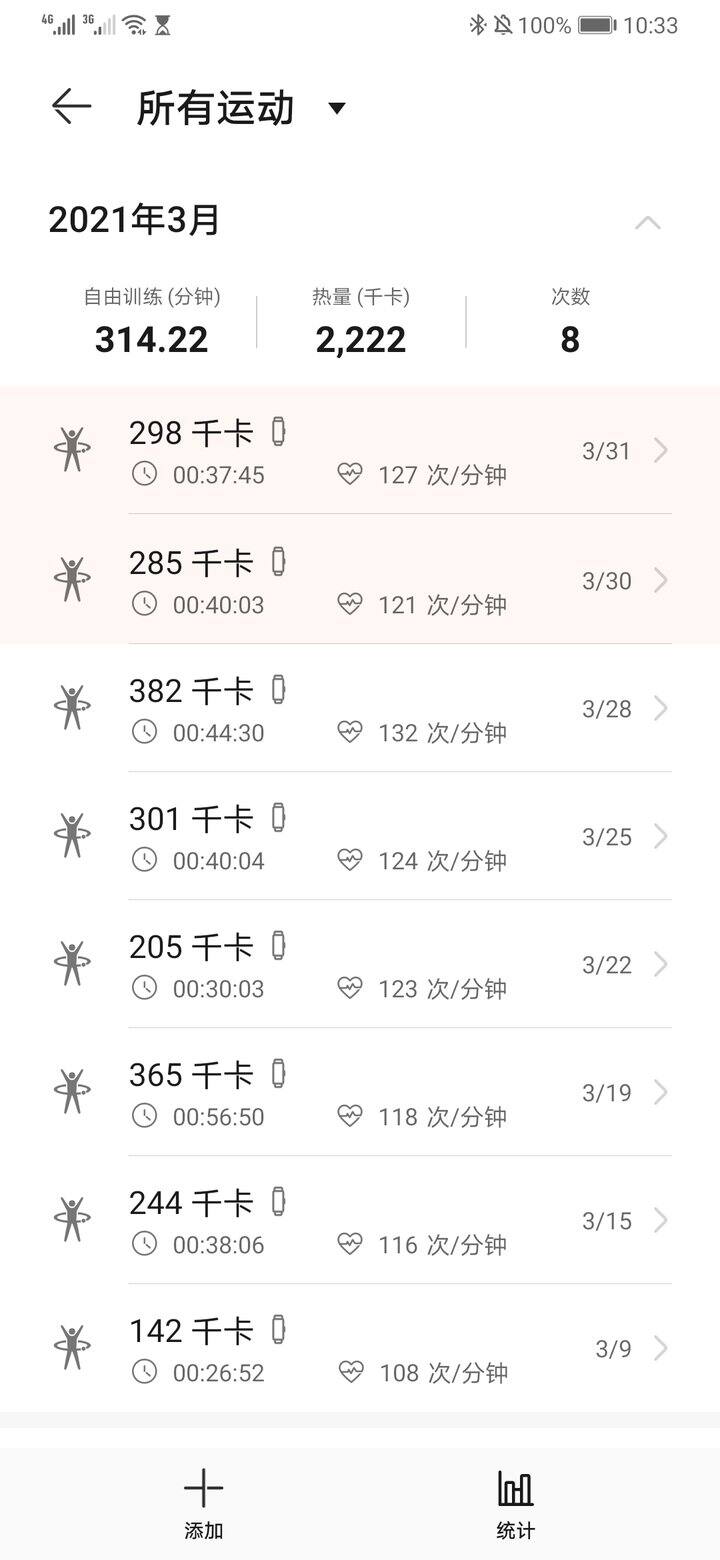This screenshot has height=1560, width=720.
Task: Select the 3/19 workout of 365 千卡
Action: pyautogui.click(x=360, y=1092)
